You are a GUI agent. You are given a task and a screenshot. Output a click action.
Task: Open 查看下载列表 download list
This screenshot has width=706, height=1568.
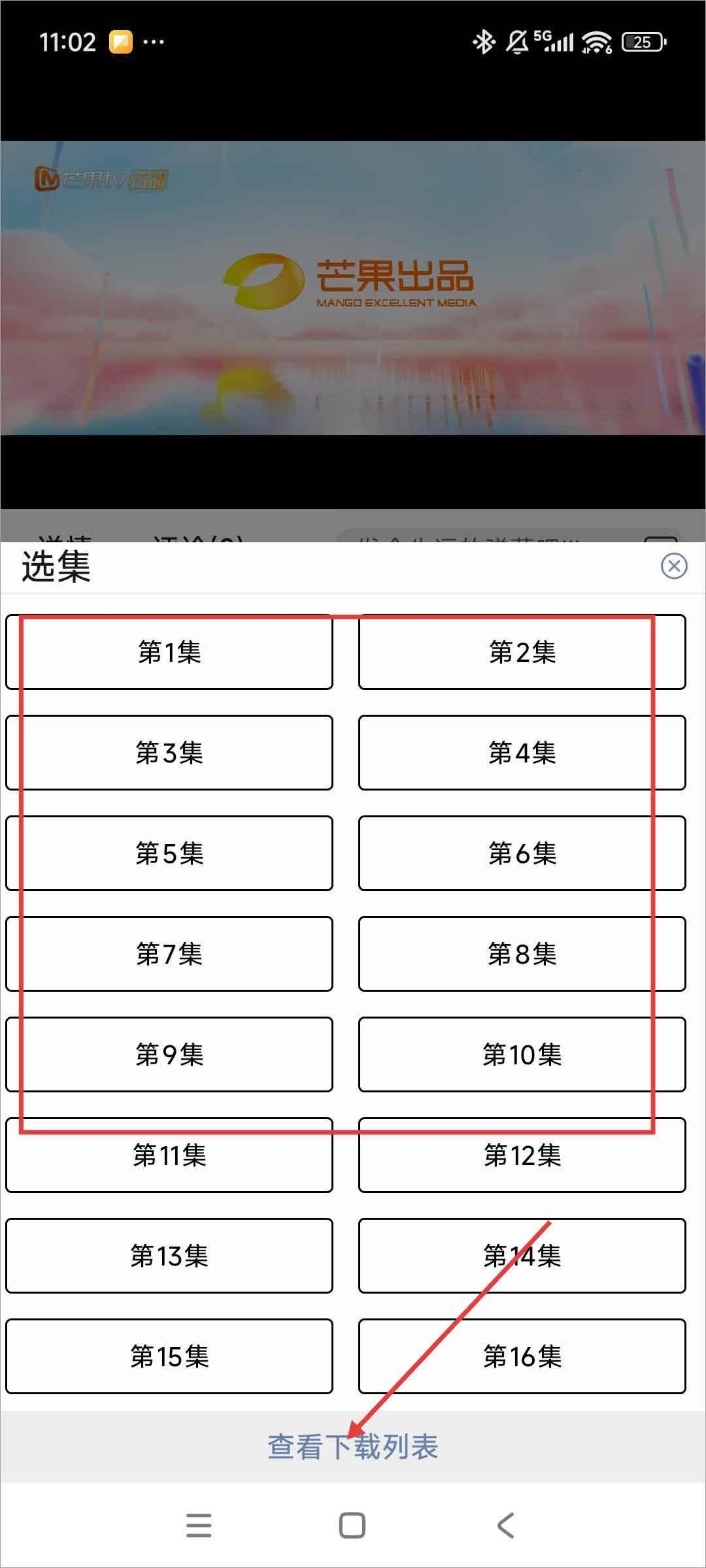click(x=353, y=1446)
